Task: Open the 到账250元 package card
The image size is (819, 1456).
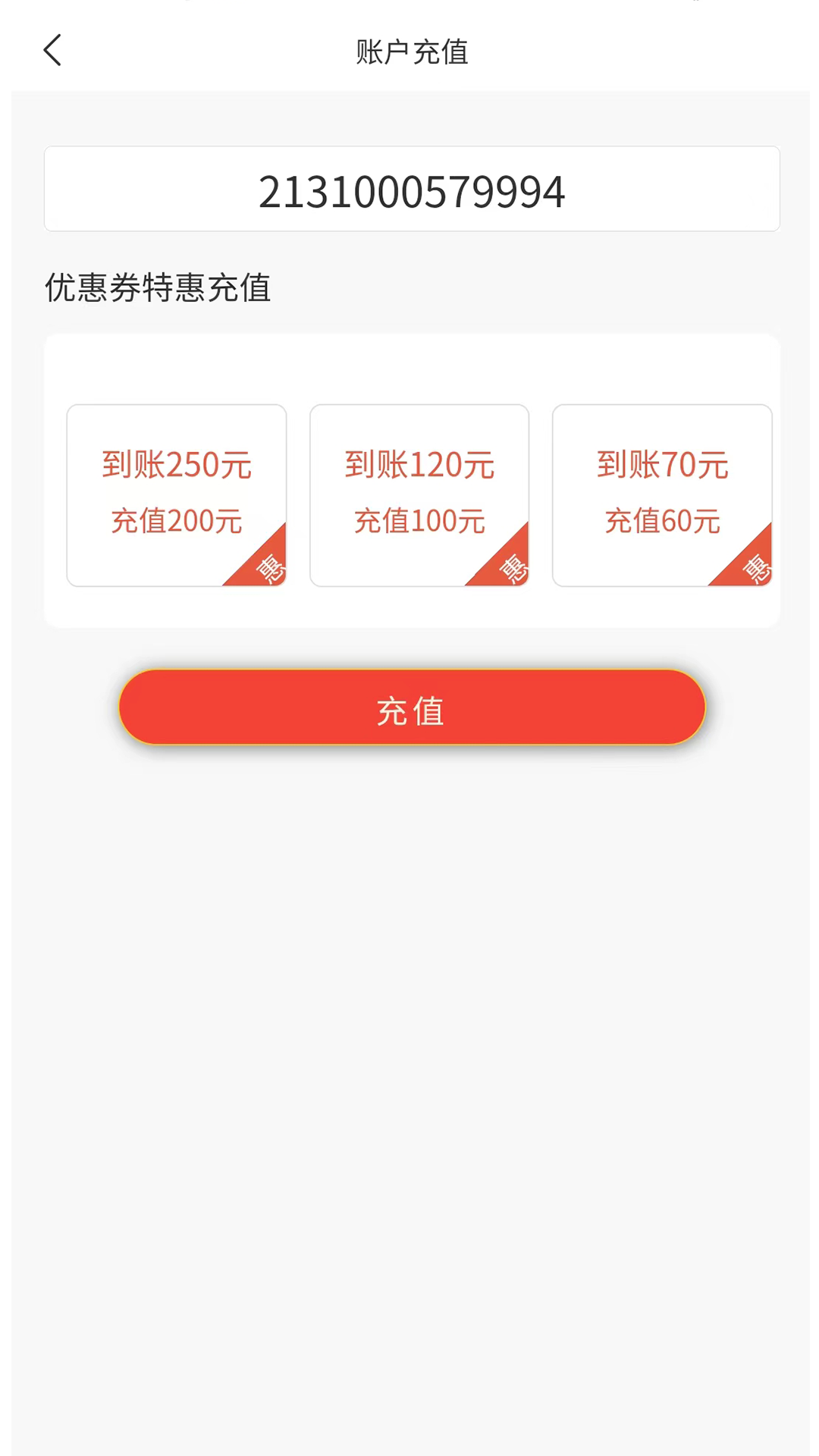Action: tap(176, 465)
